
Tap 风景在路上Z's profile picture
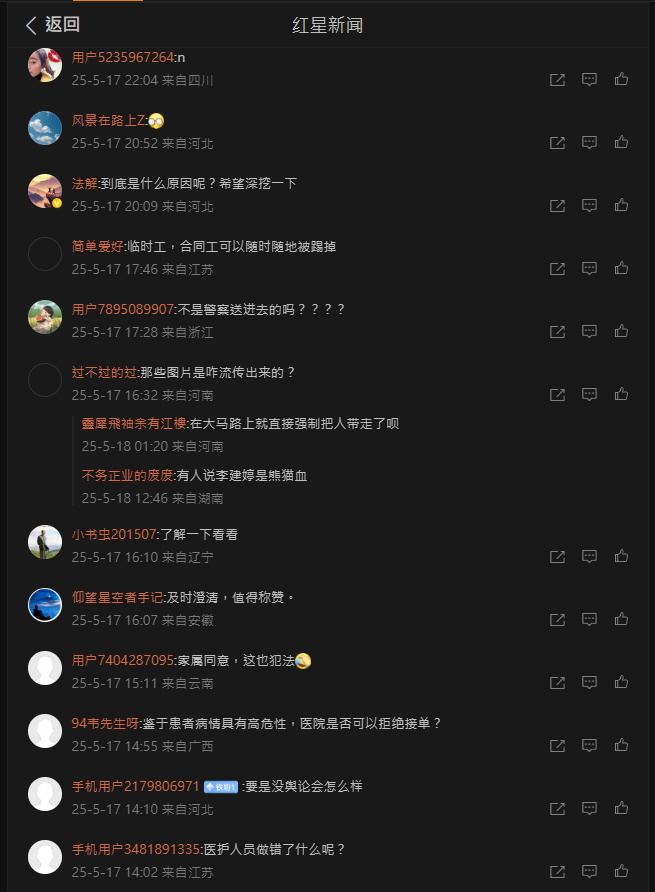click(45, 128)
